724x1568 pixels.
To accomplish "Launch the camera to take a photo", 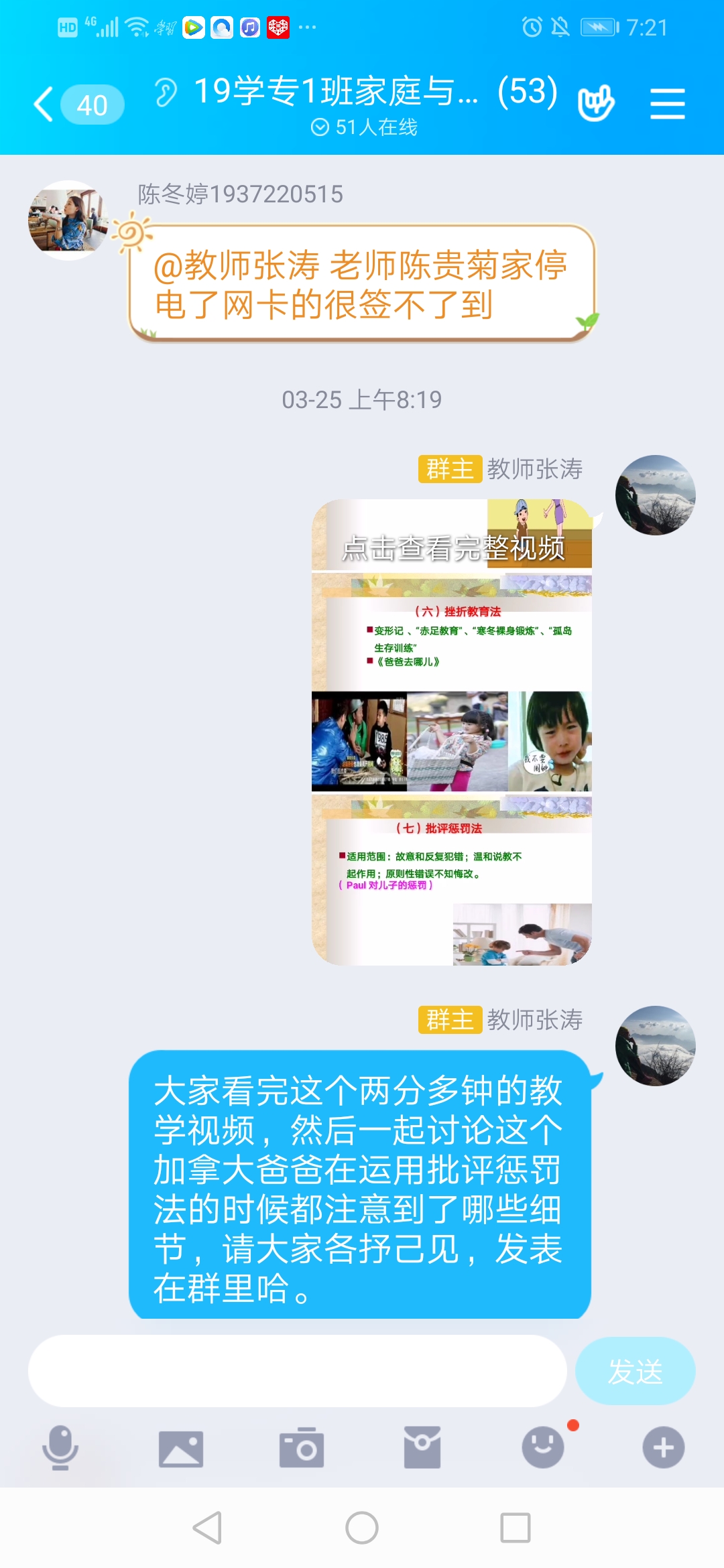I will point(302,1449).
